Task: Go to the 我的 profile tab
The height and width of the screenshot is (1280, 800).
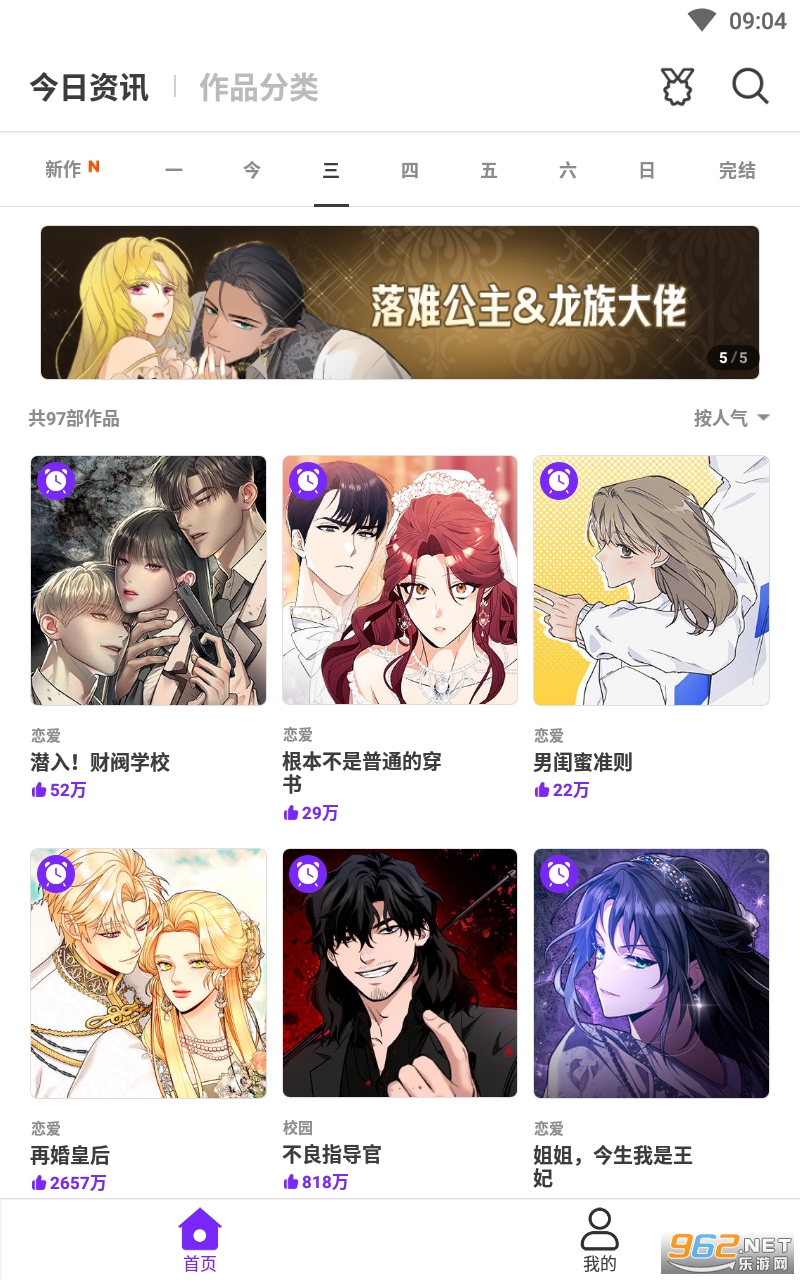Action: pos(599,1240)
